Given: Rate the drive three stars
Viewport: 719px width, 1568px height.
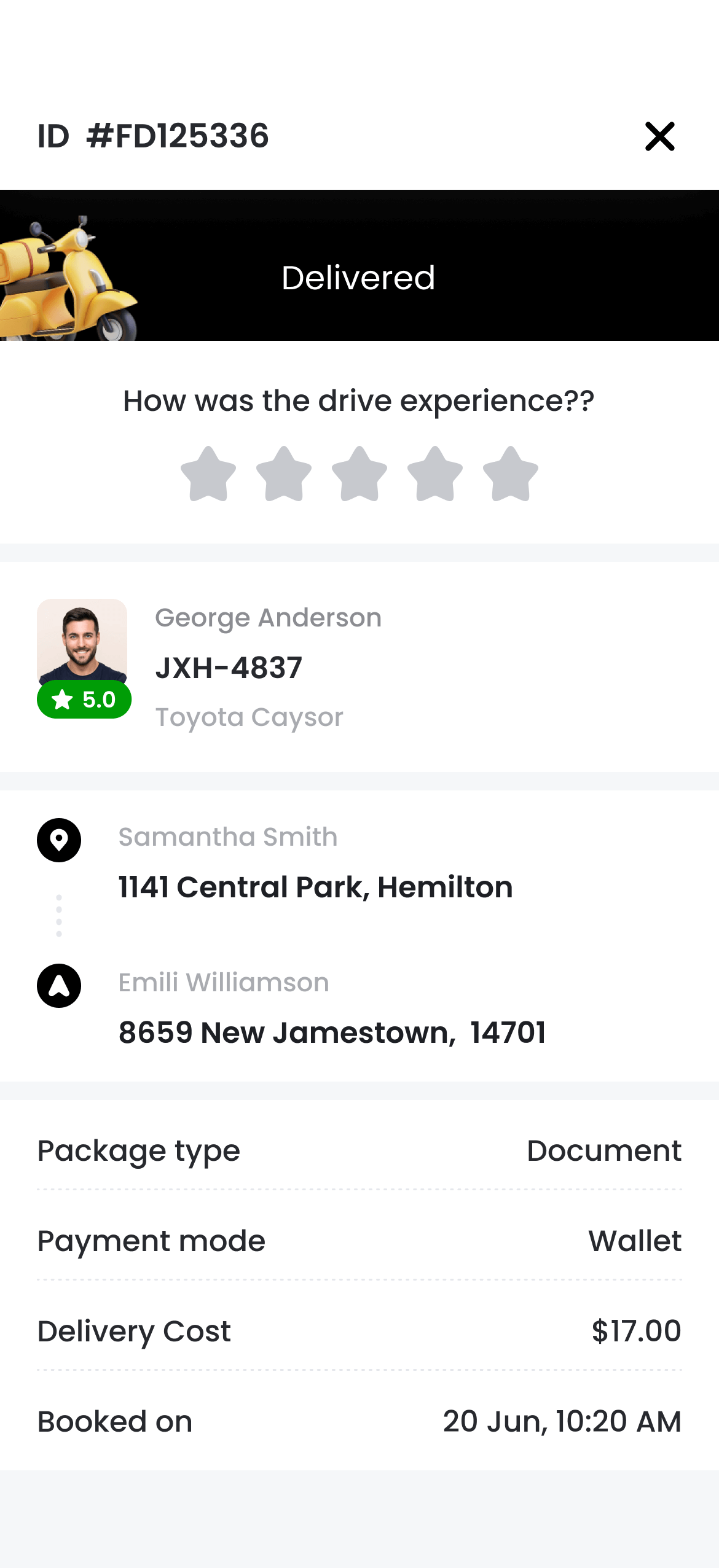Looking at the screenshot, I should point(359,474).
